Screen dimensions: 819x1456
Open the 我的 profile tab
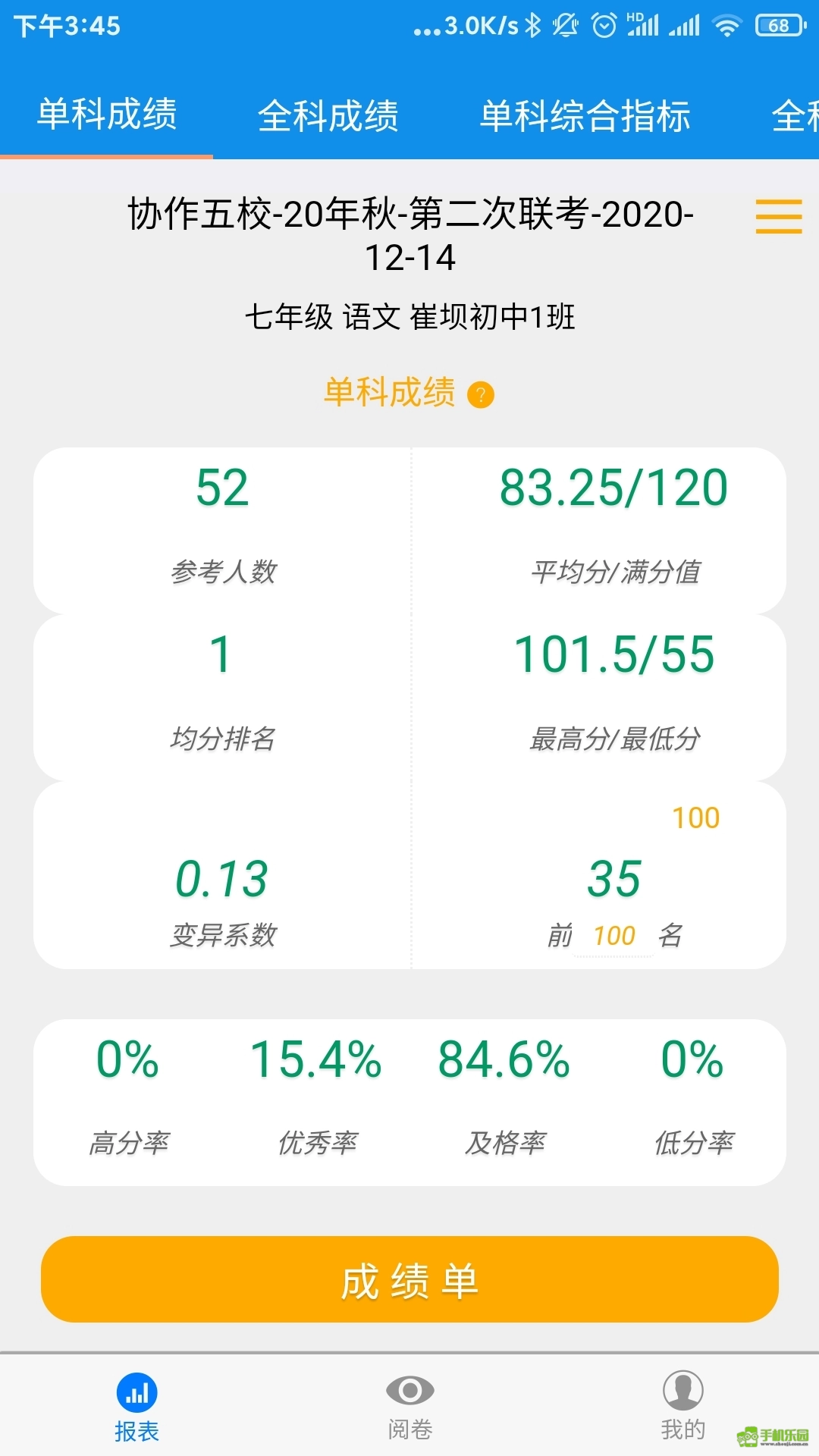683,1407
